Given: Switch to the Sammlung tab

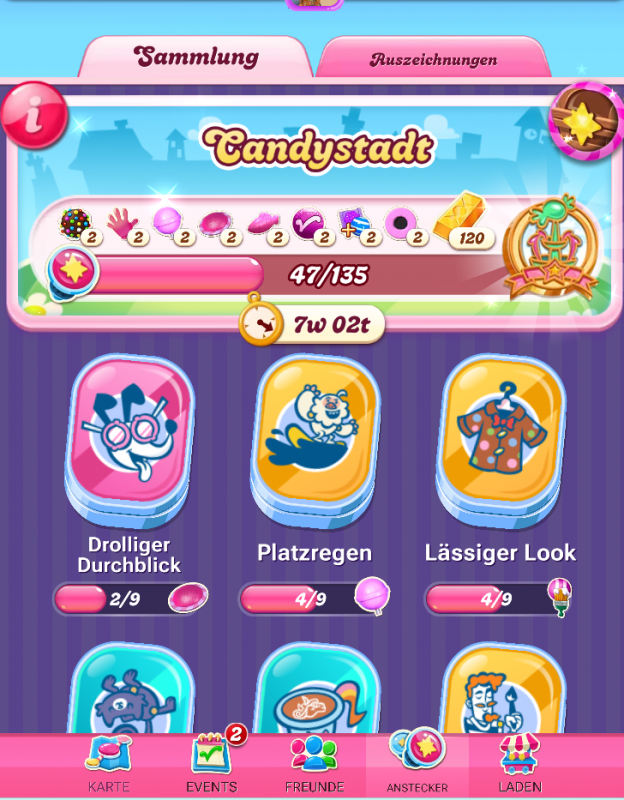Looking at the screenshot, I should [196, 58].
